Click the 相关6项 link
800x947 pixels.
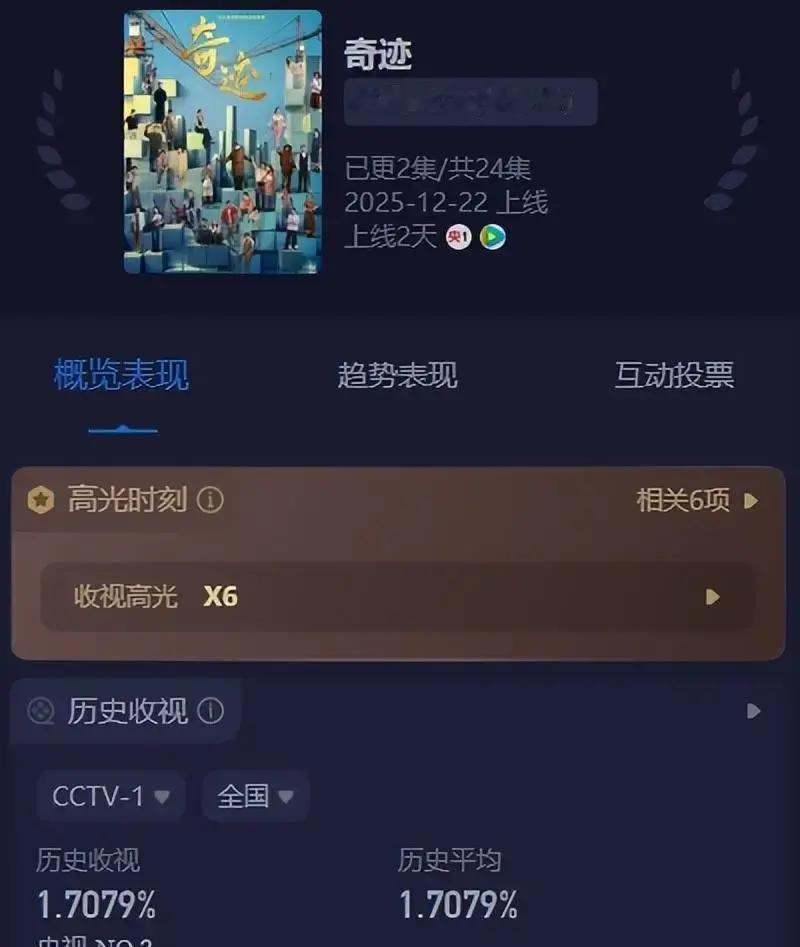[x=680, y=498]
